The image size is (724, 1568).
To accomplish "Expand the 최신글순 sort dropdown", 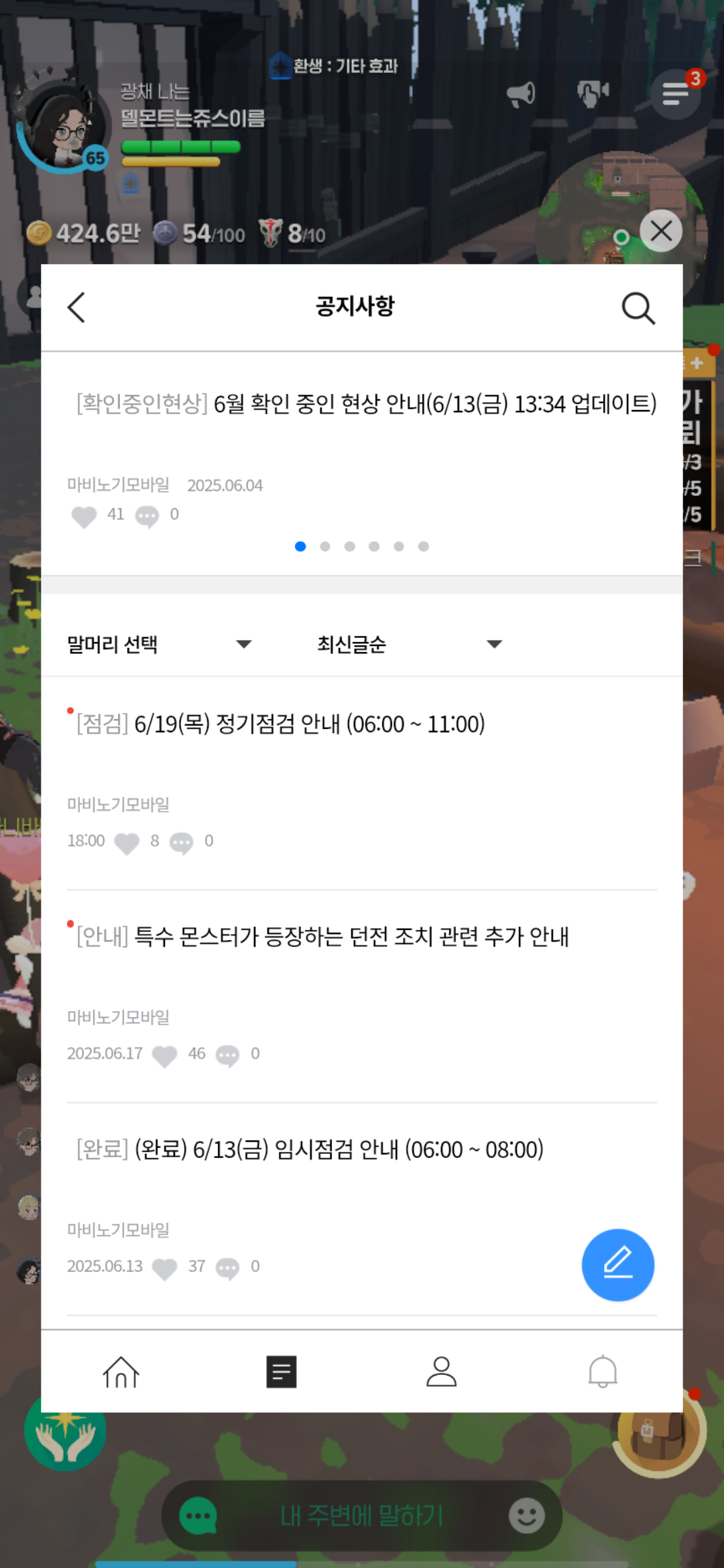I will [410, 644].
